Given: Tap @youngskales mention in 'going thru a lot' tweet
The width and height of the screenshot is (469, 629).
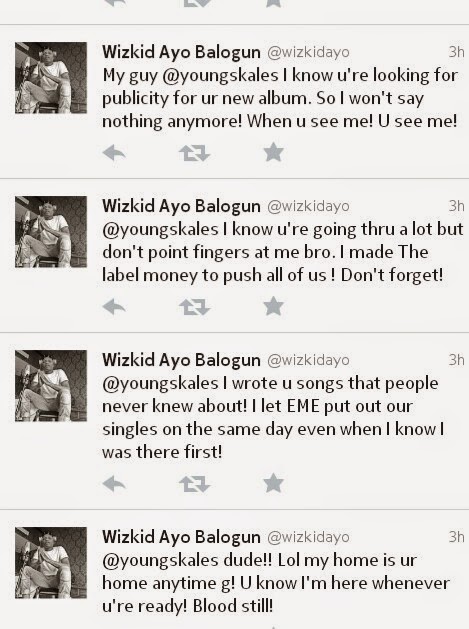Looking at the screenshot, I should pos(160,229).
